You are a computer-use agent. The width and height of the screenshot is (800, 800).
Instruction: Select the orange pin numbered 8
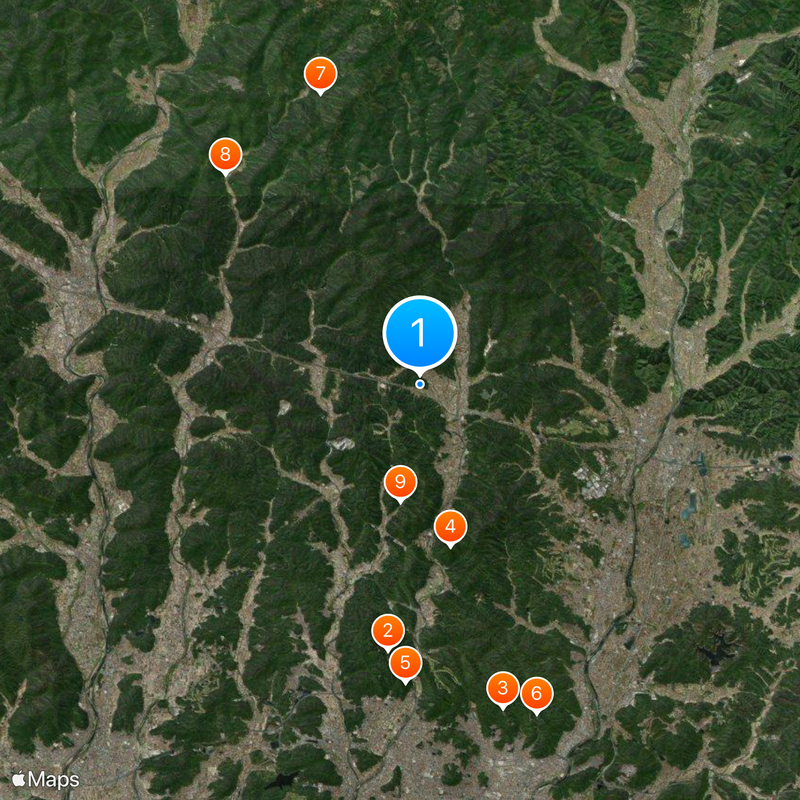click(x=225, y=154)
